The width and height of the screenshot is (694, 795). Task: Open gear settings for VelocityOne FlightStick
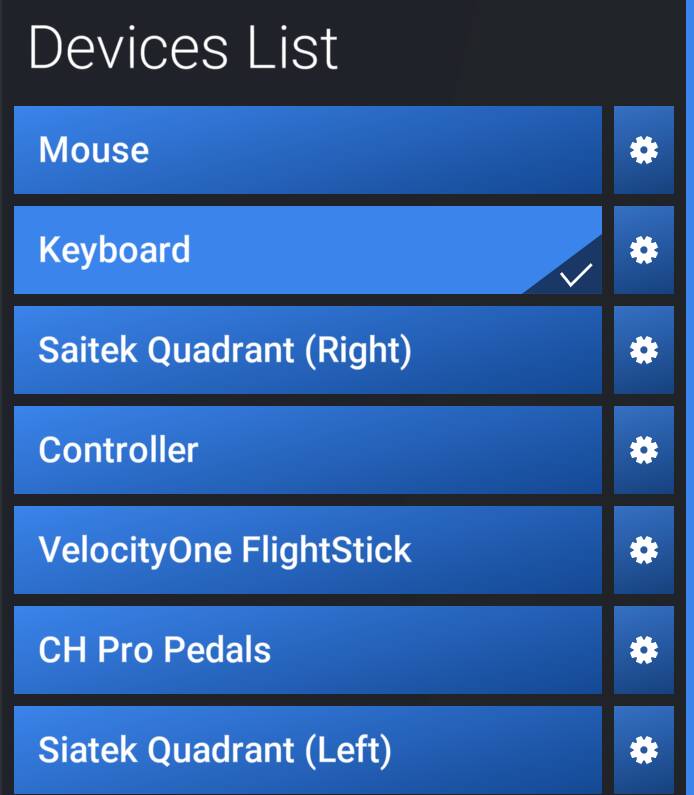[x=644, y=550]
